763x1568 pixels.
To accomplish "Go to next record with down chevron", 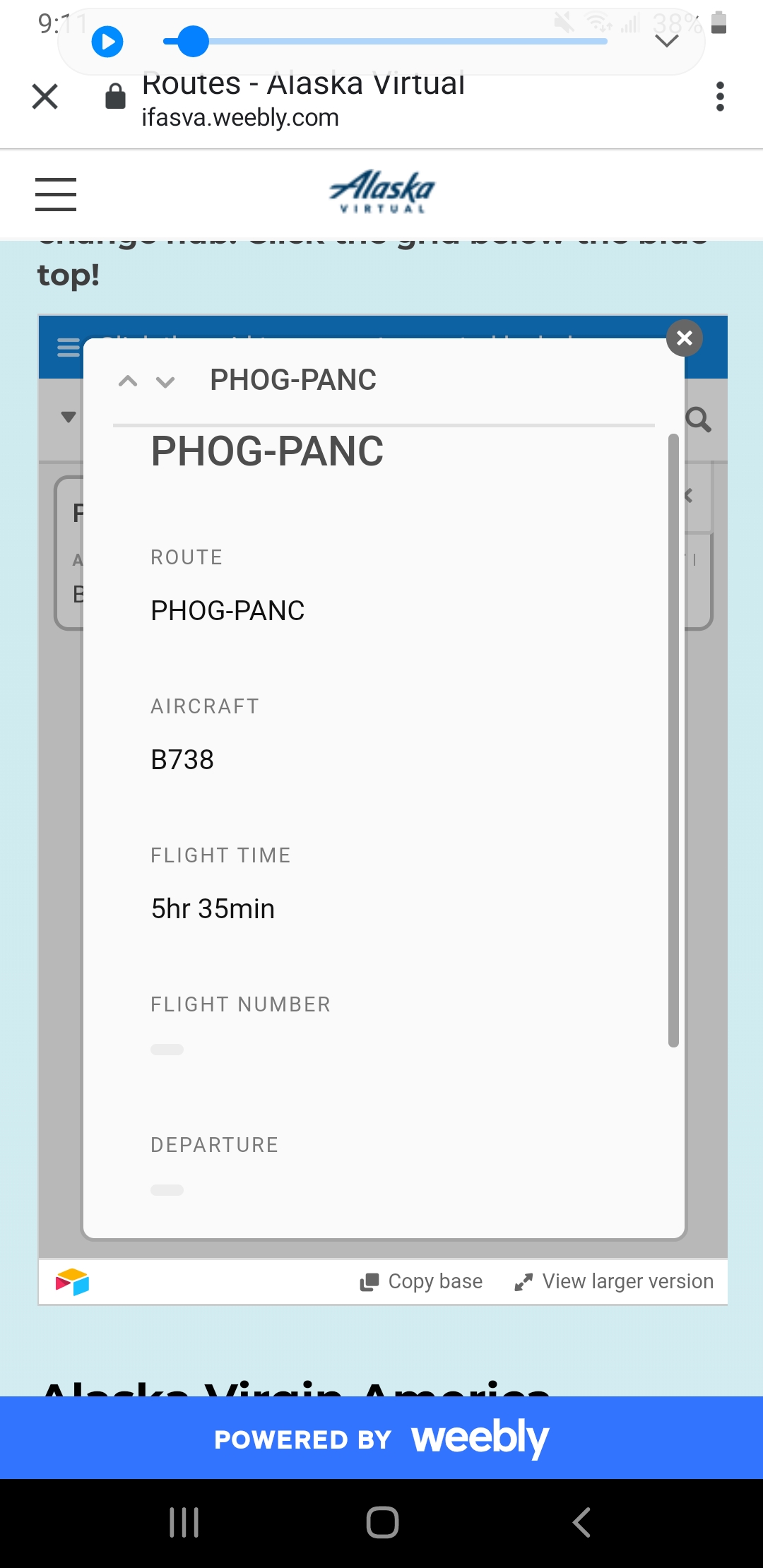I will (x=165, y=383).
